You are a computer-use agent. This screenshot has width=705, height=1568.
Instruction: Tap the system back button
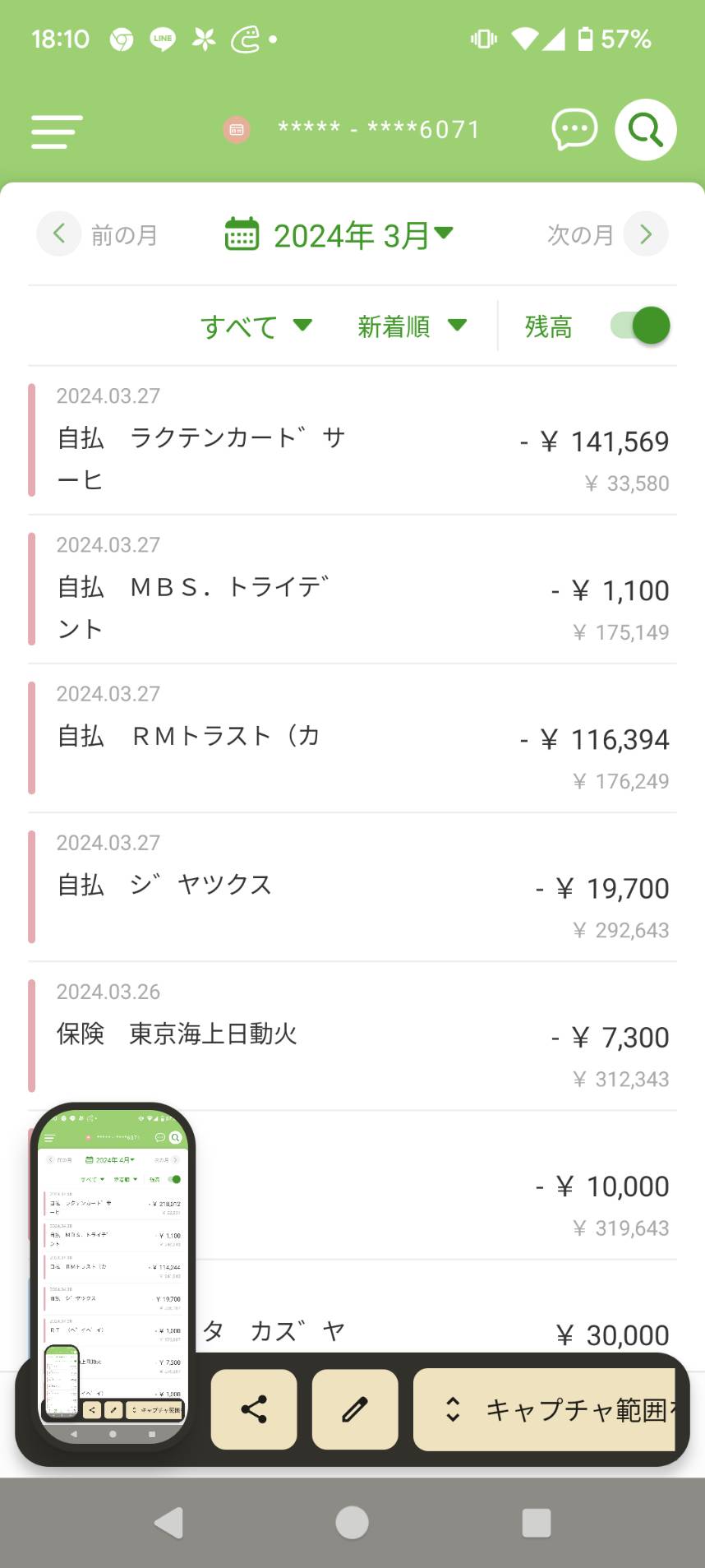169,1523
